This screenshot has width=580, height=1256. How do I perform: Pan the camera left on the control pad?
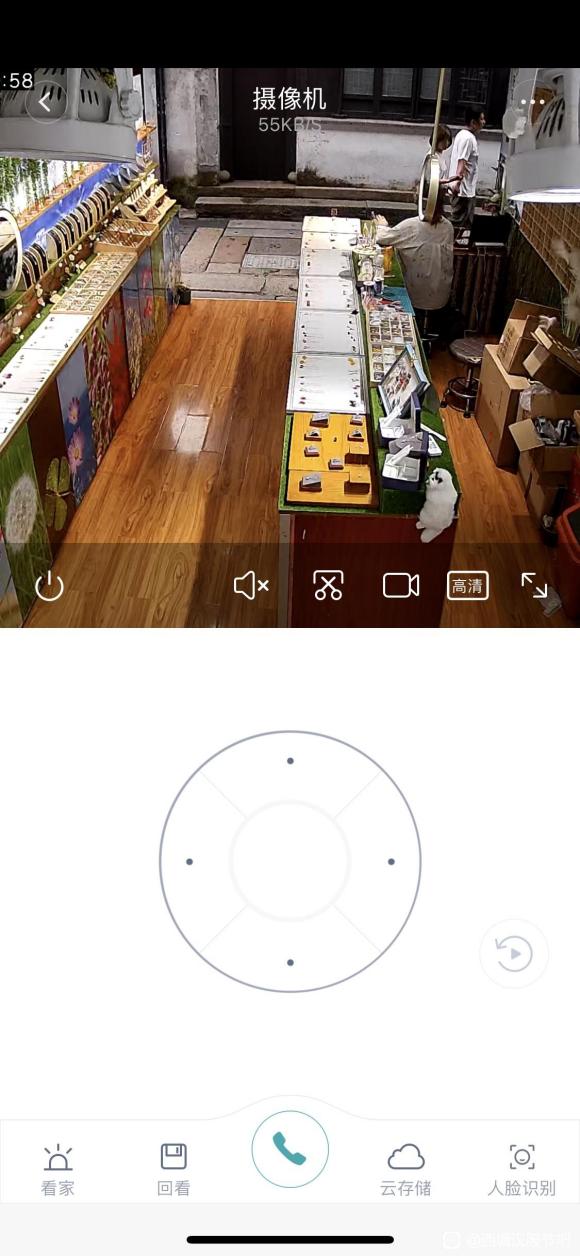189,862
